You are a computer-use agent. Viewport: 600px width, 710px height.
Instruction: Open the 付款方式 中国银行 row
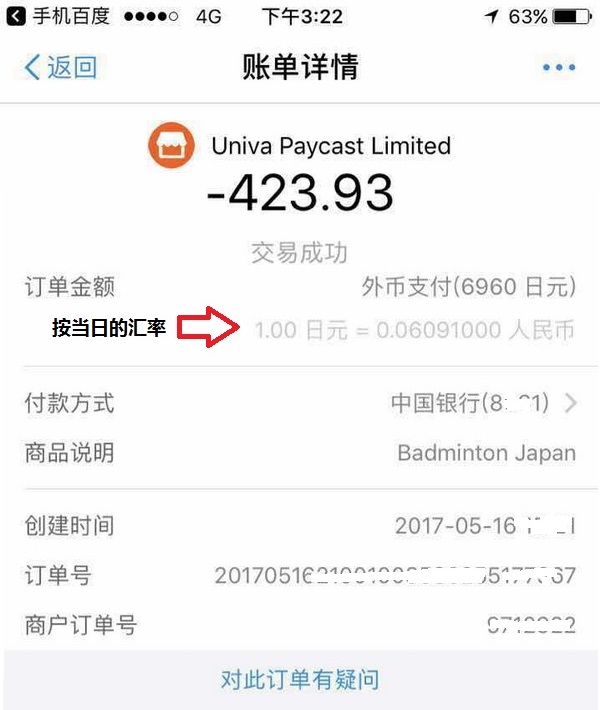300,404
